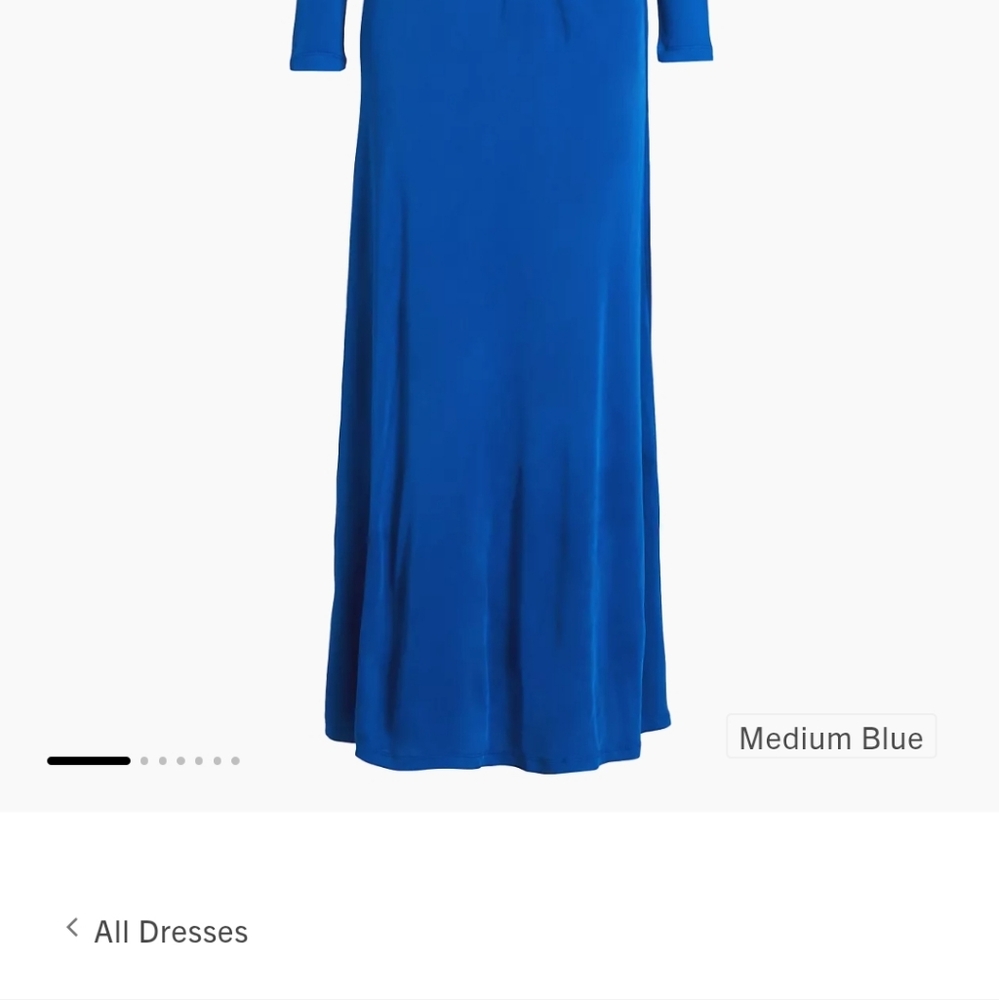View the second product image dot
Screen dimensions: 999x1000
pos(144,760)
